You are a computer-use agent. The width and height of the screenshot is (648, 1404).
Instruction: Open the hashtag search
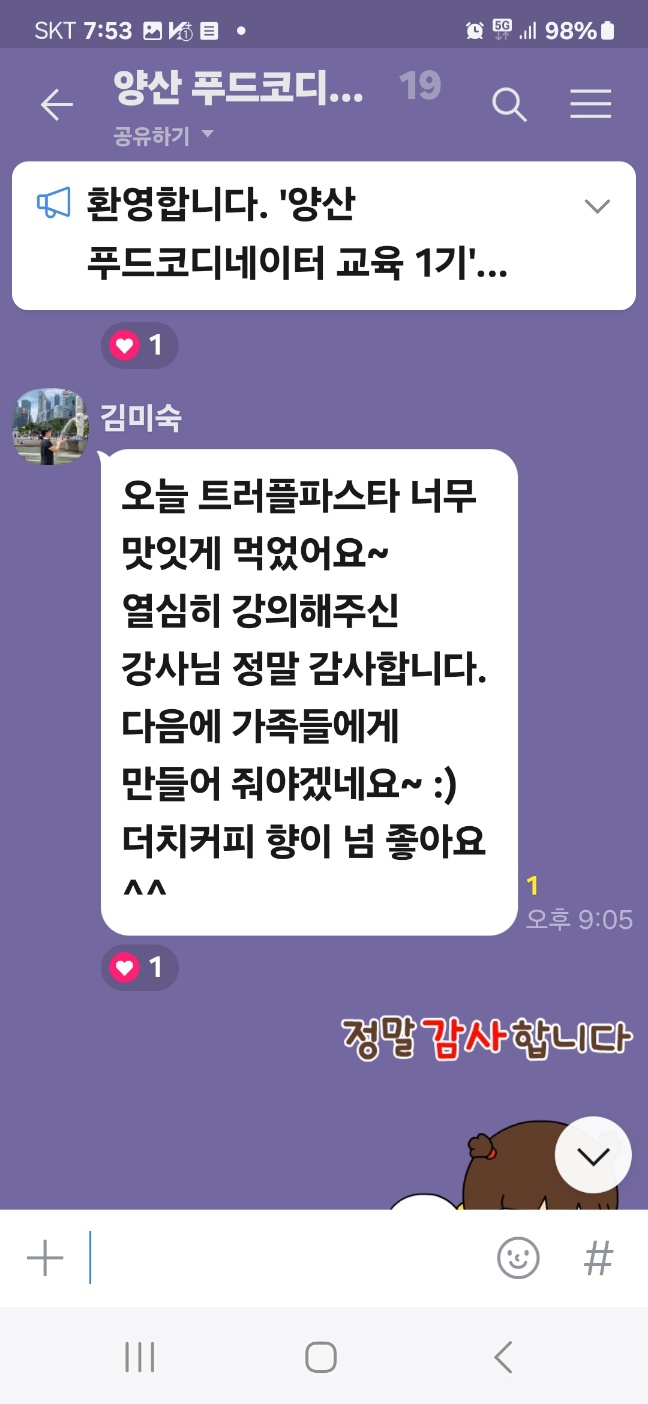(598, 1258)
